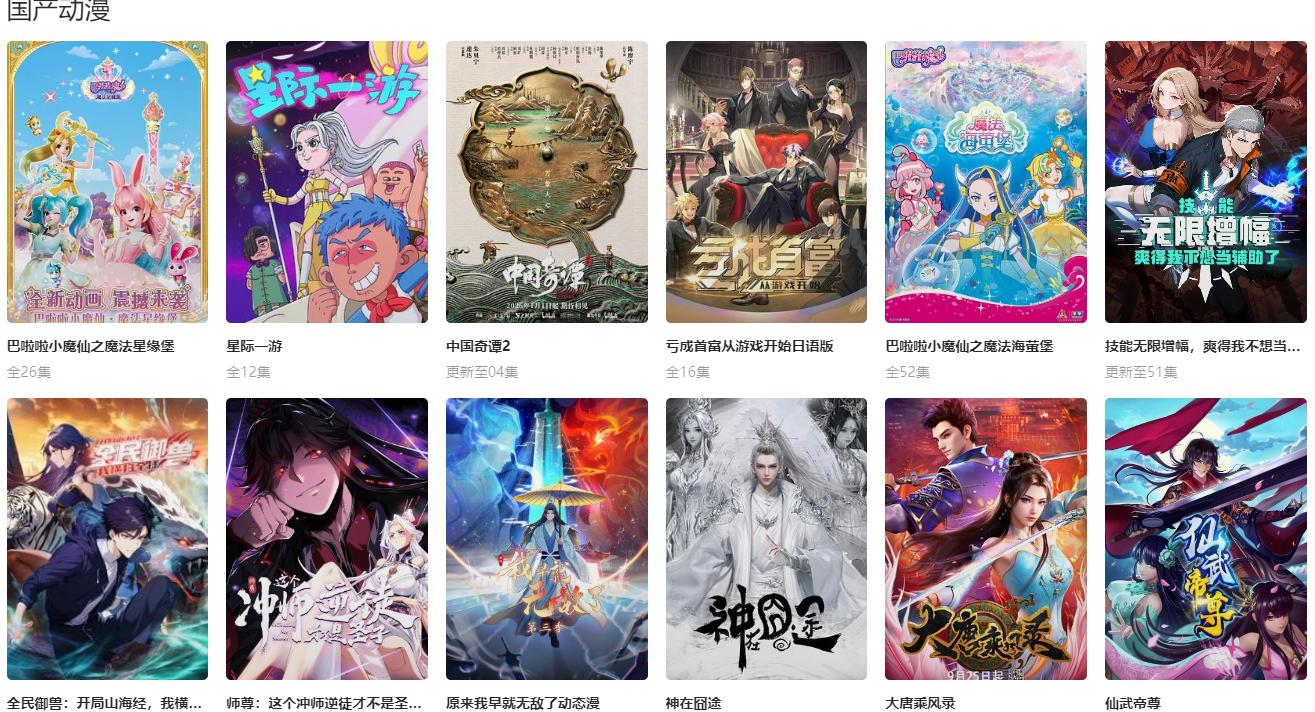This screenshot has height=712, width=1315.
Task: View 巴啦啦小魔仙之魔法海萤堡 details
Action: pos(986,182)
